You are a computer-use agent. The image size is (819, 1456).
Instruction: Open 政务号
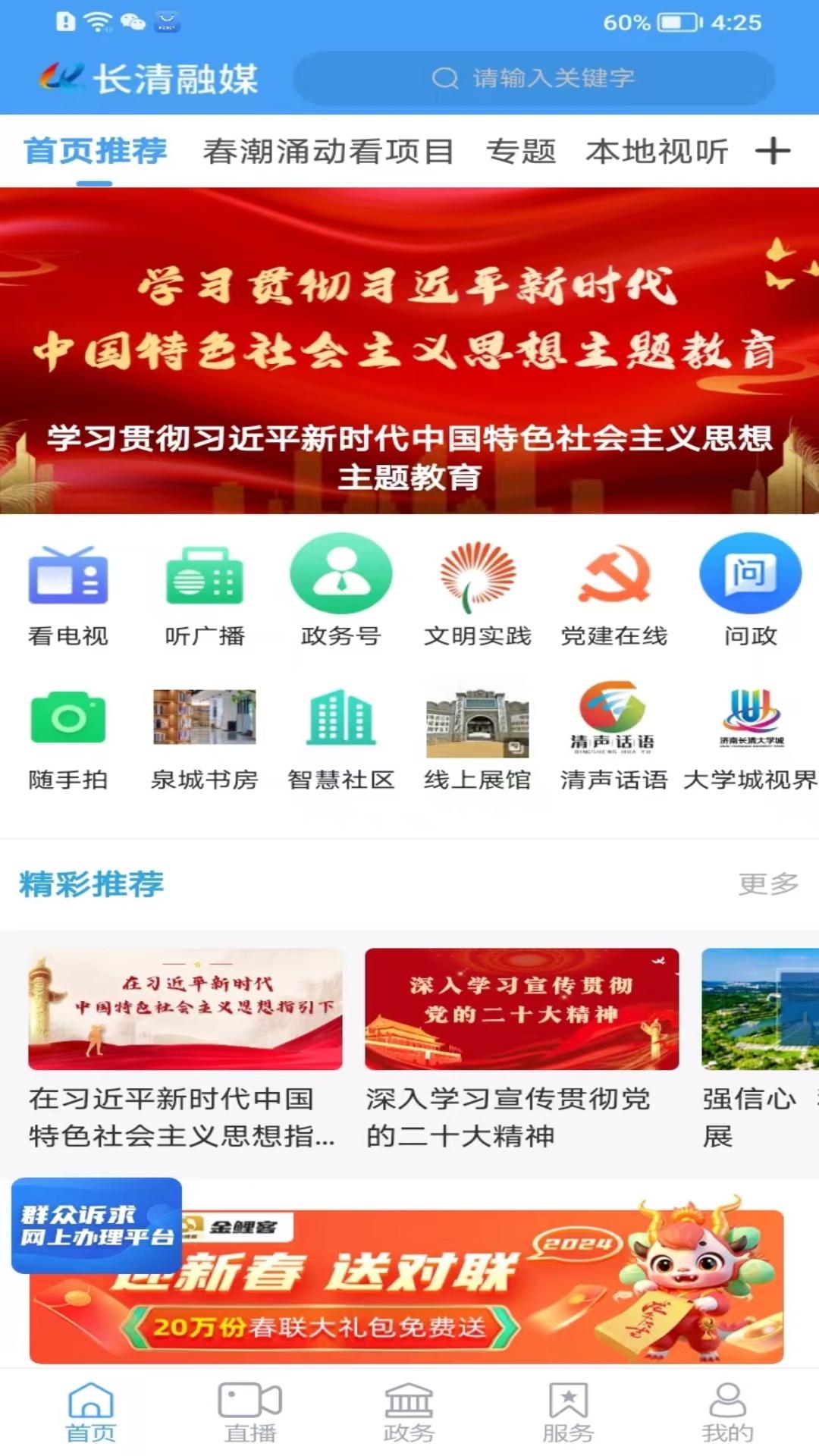click(x=341, y=591)
